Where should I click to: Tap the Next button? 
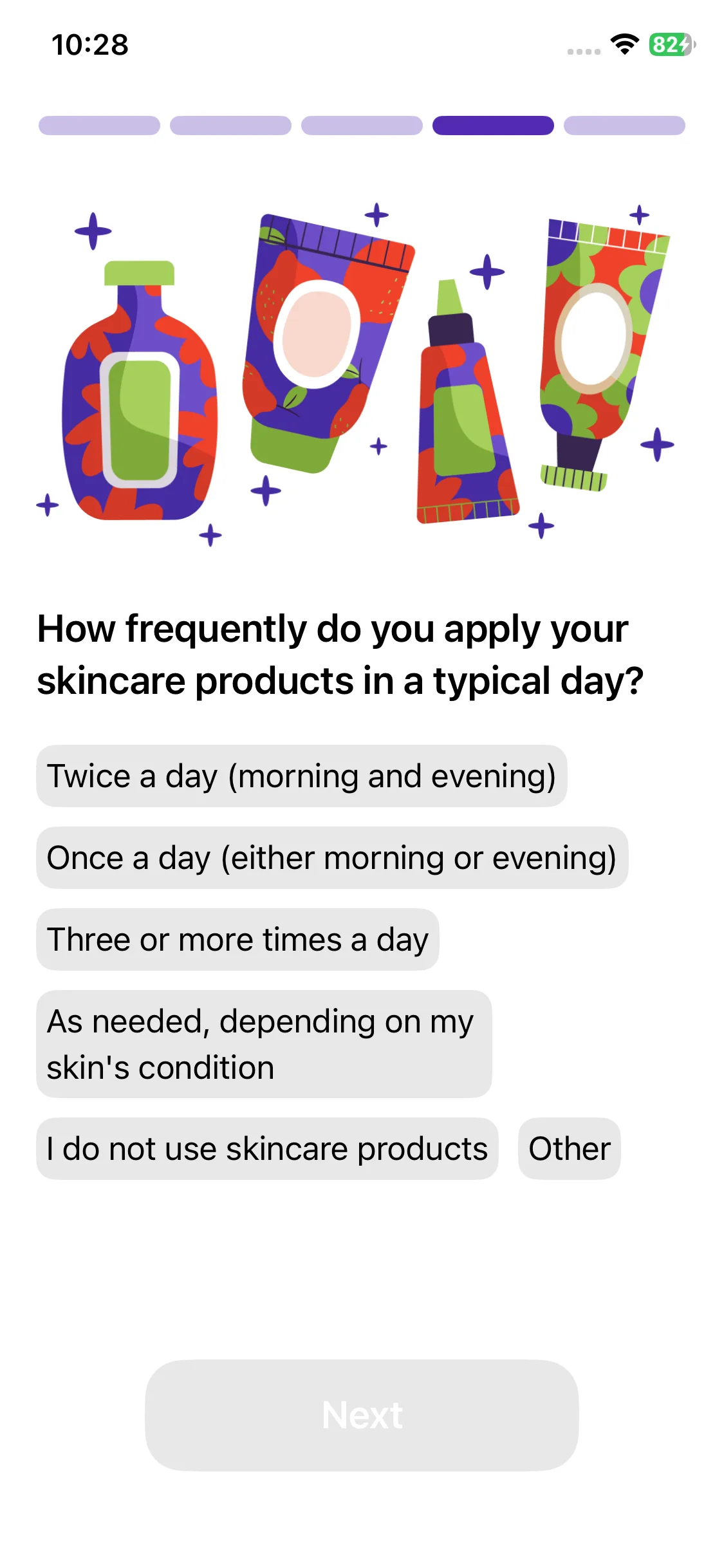point(362,1415)
